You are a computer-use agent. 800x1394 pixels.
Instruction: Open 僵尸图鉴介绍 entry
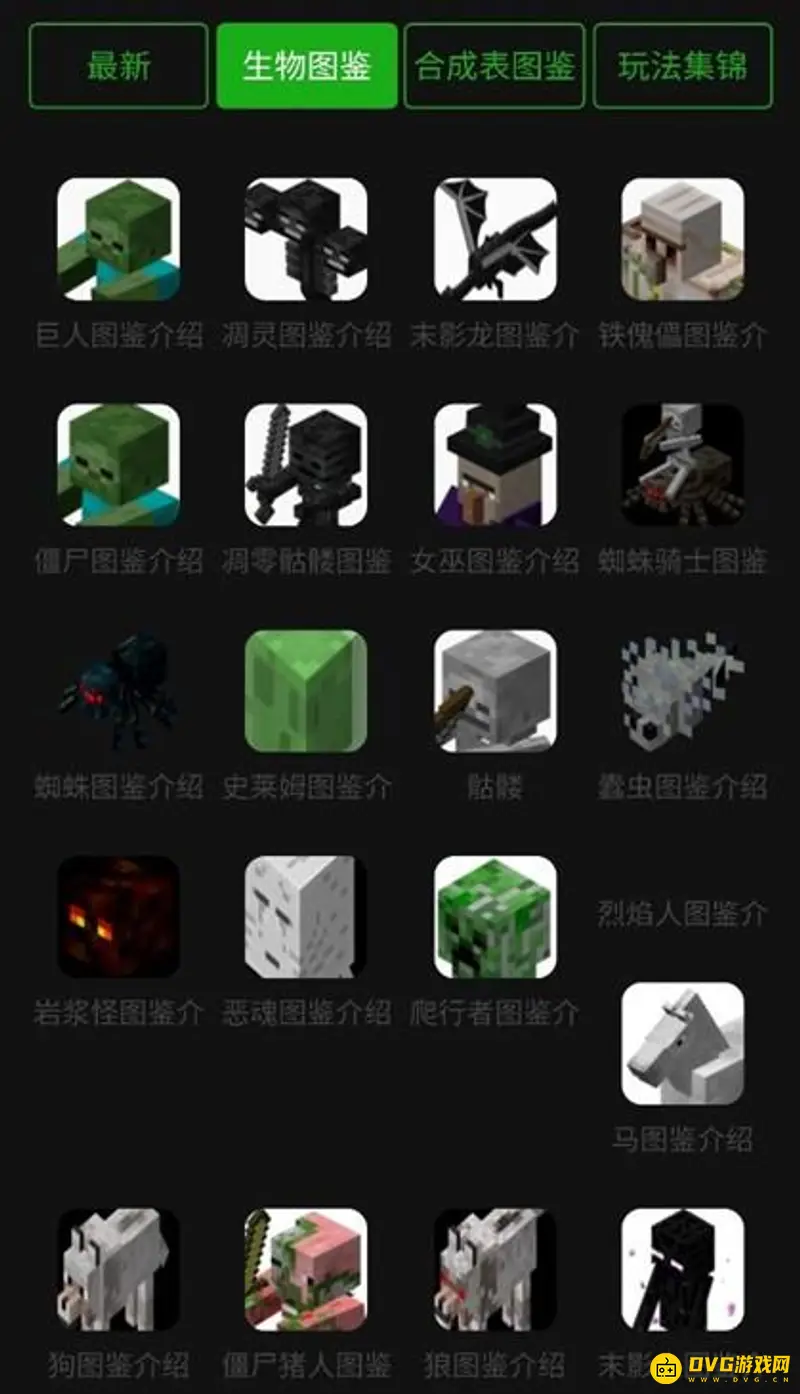tap(118, 465)
